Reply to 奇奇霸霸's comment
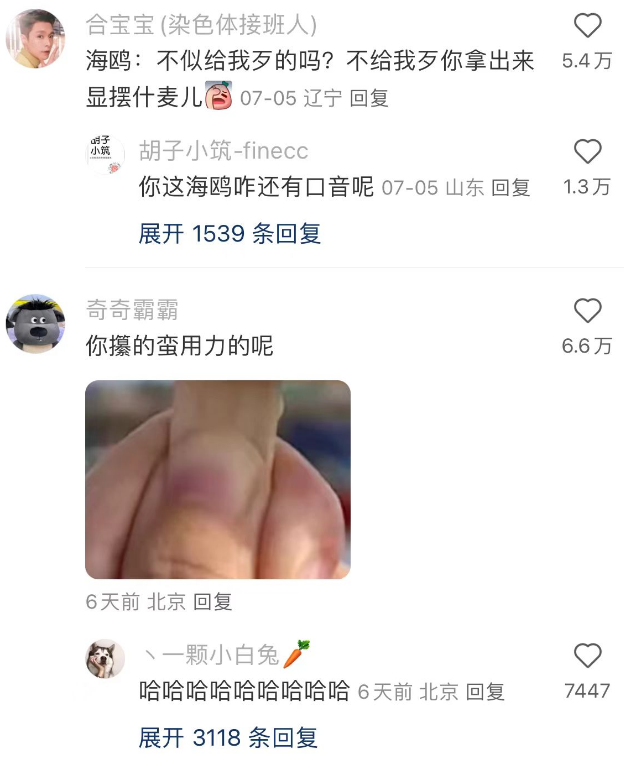The width and height of the screenshot is (624, 759). (x=212, y=602)
